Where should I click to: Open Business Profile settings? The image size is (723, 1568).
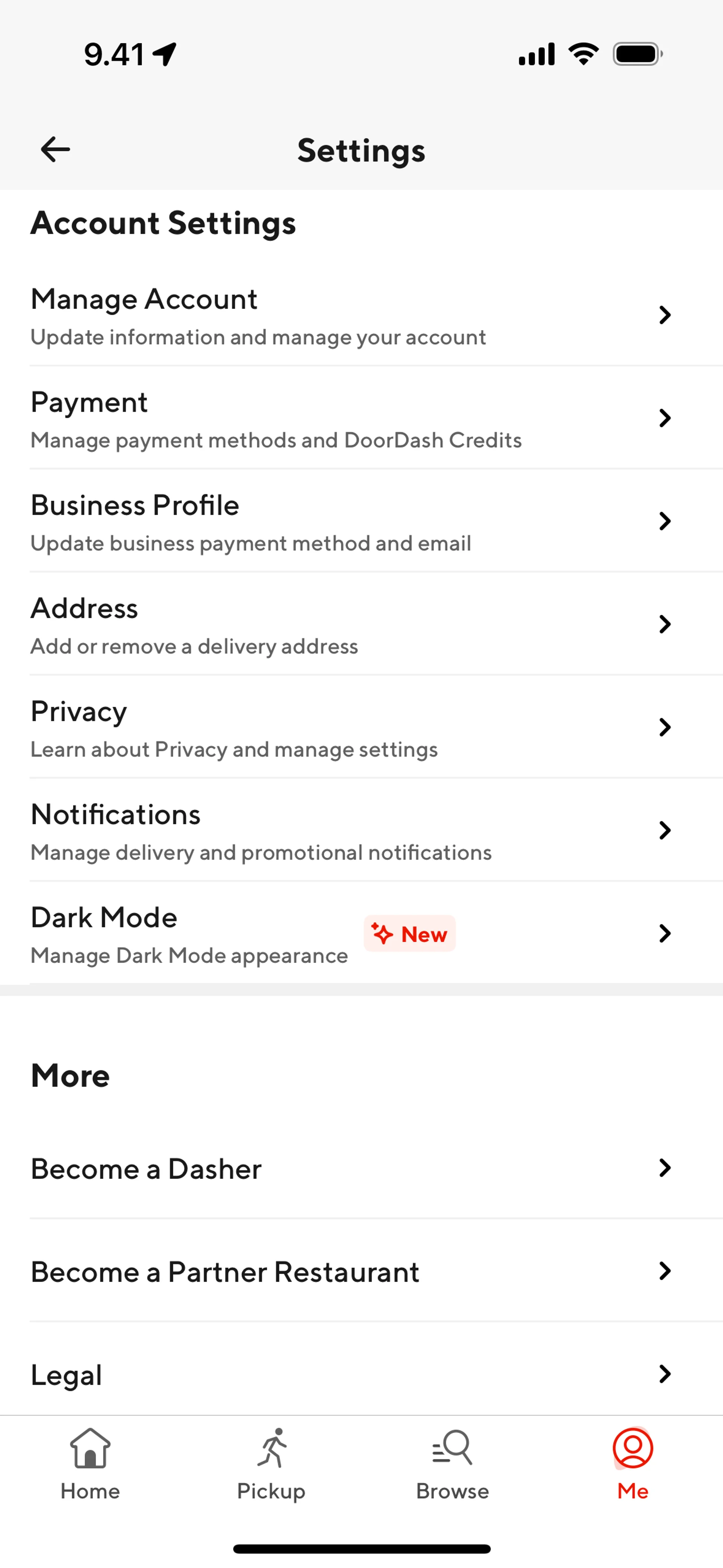tap(361, 522)
